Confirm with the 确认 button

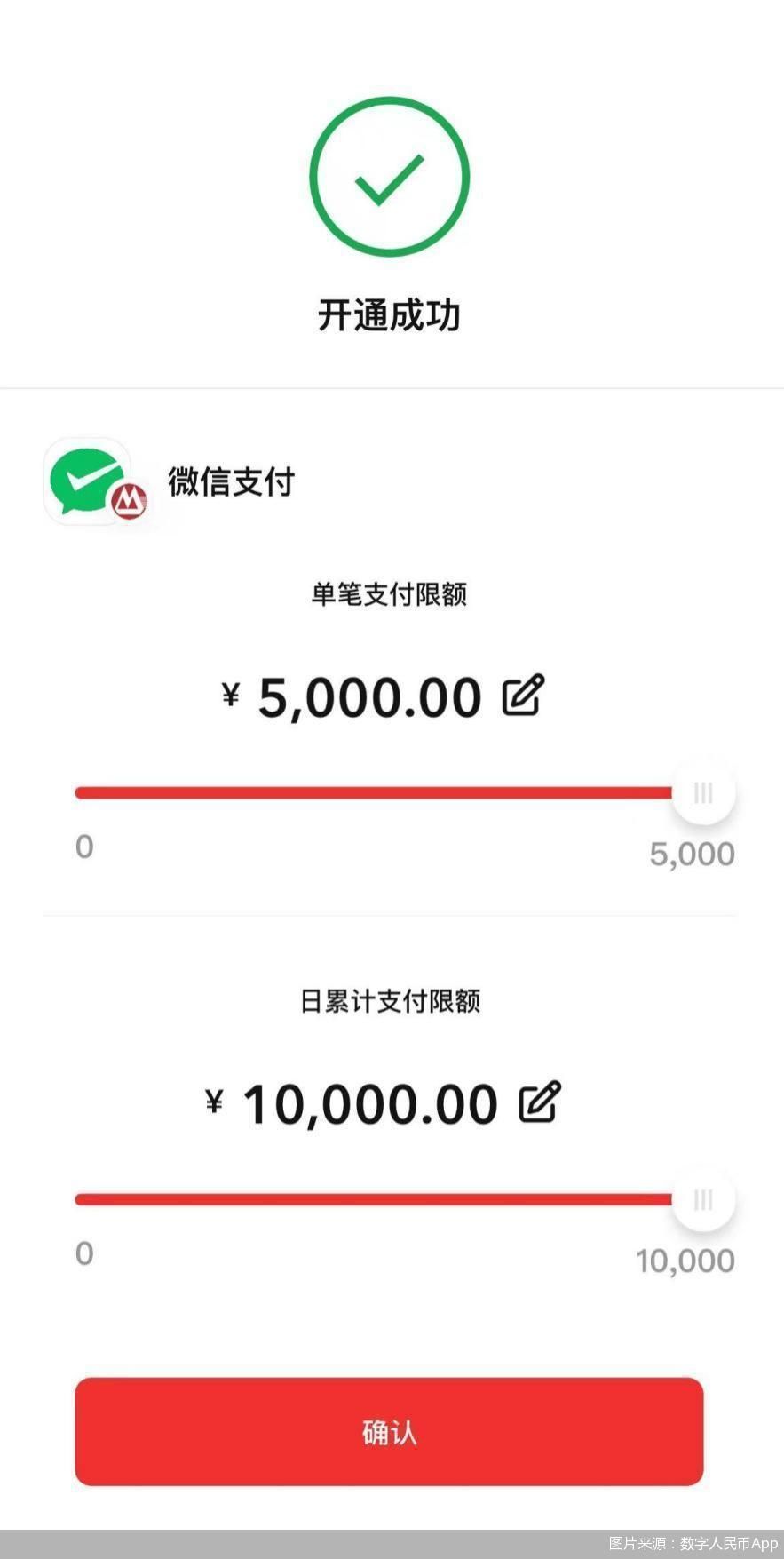tap(389, 1431)
